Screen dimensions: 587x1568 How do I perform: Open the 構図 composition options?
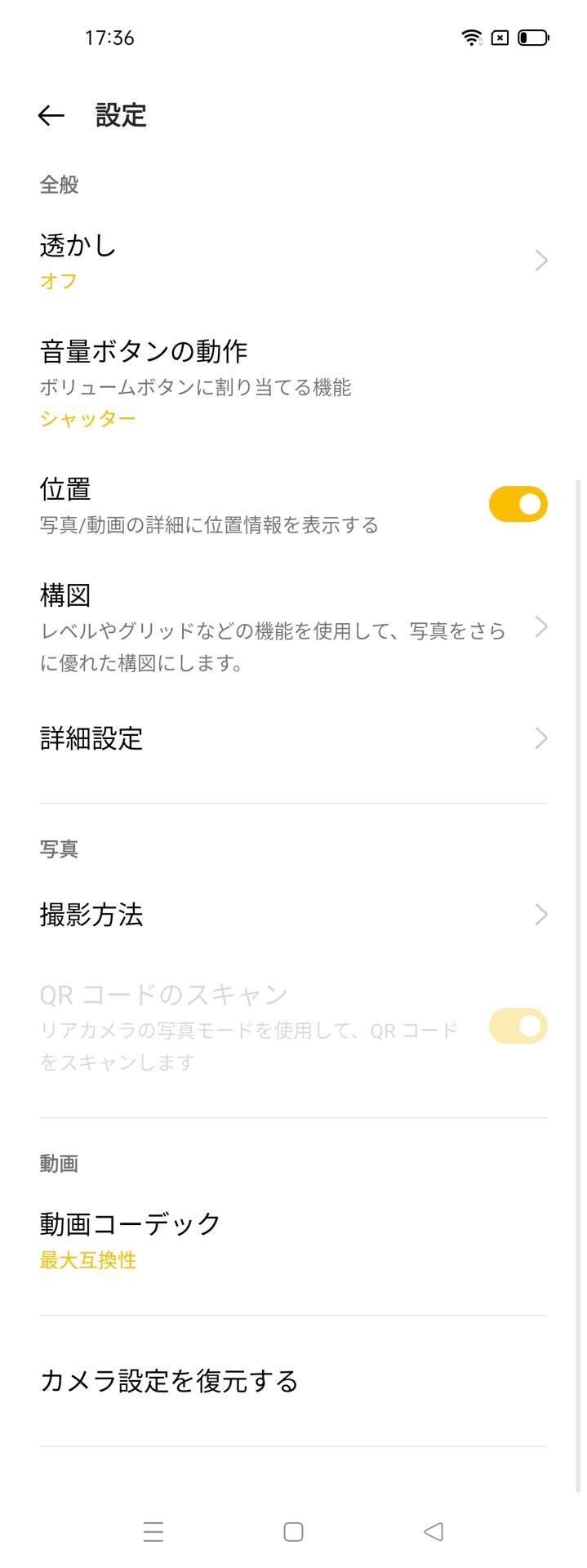pyautogui.click(x=292, y=627)
